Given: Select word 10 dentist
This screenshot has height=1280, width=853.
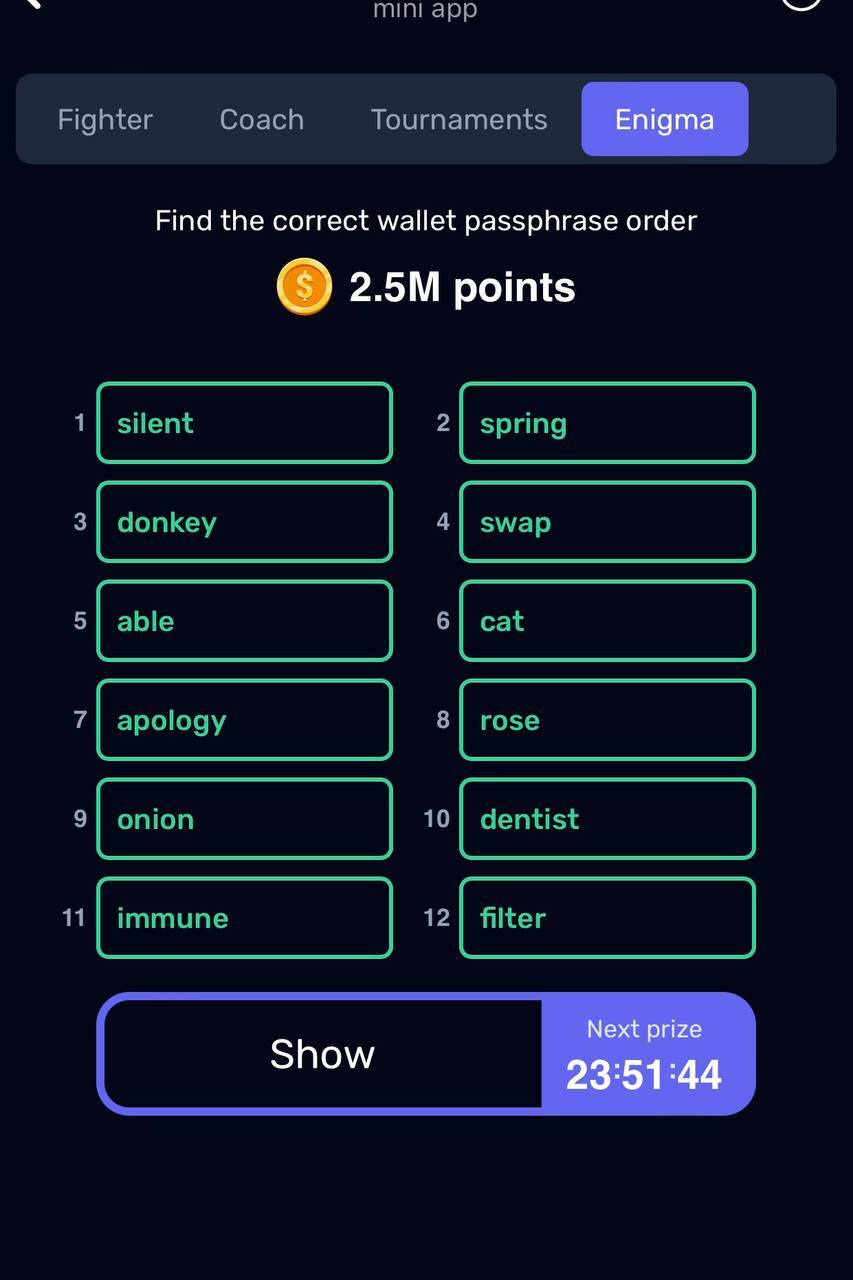Looking at the screenshot, I should (607, 819).
